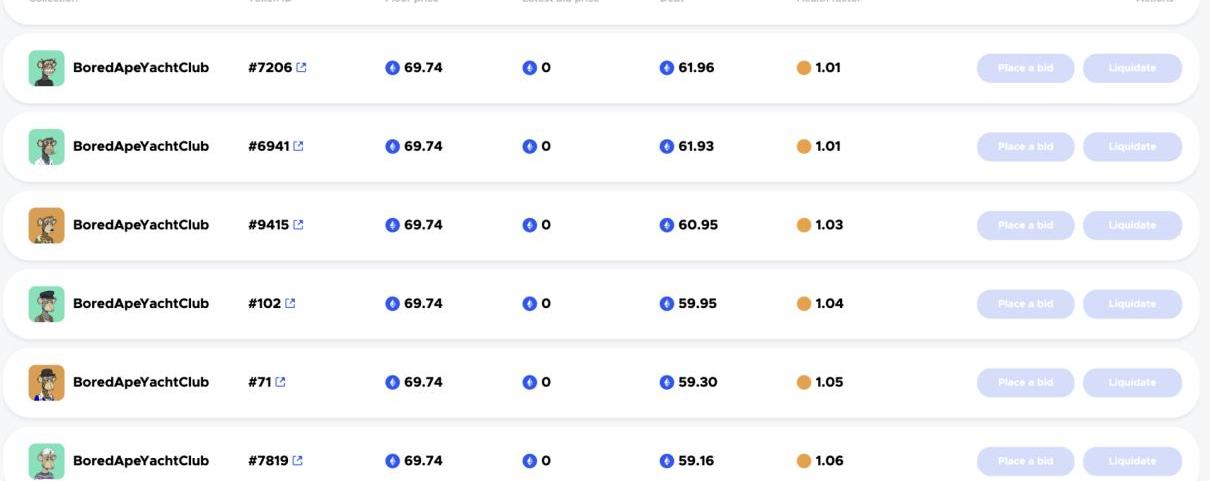This screenshot has width=1210, height=481.
Task: Open external link for token #7819
Action: [x=297, y=461]
